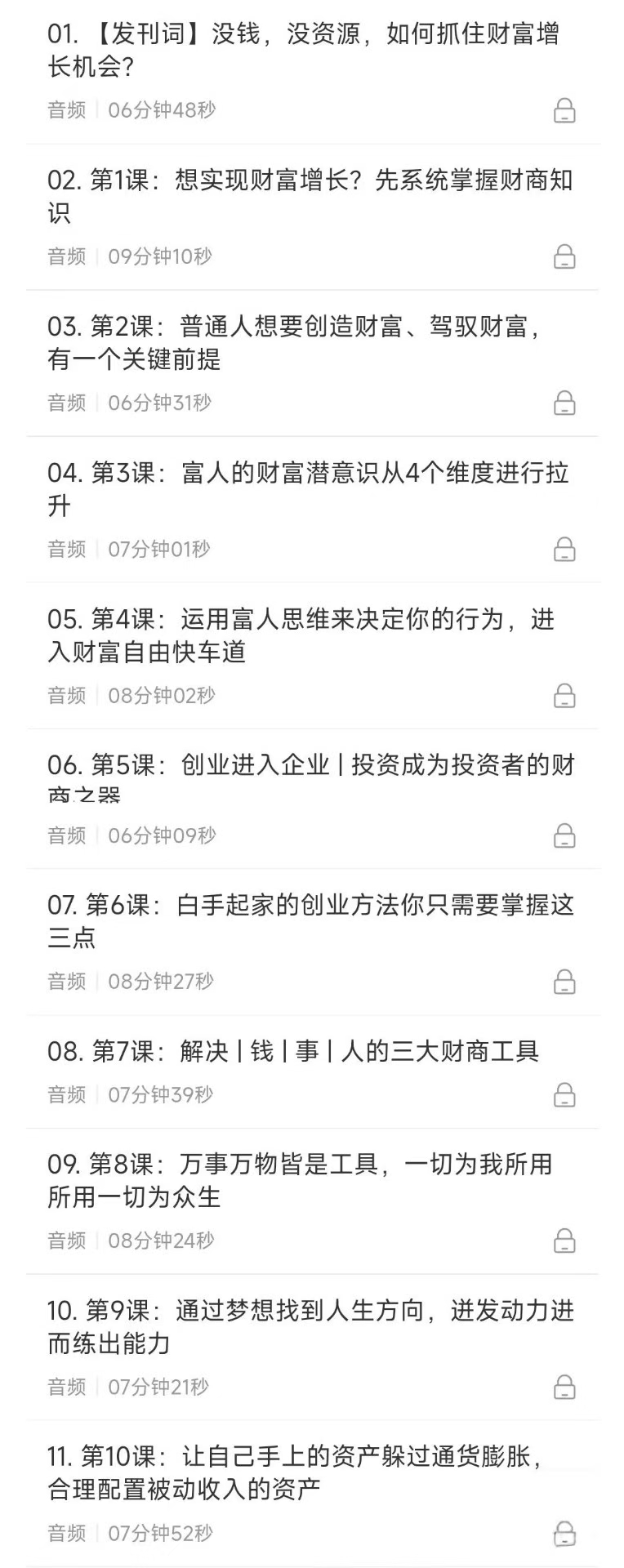Select 第7课 三大财商工具 lesson
624x1568 pixels.
pos(292,1051)
